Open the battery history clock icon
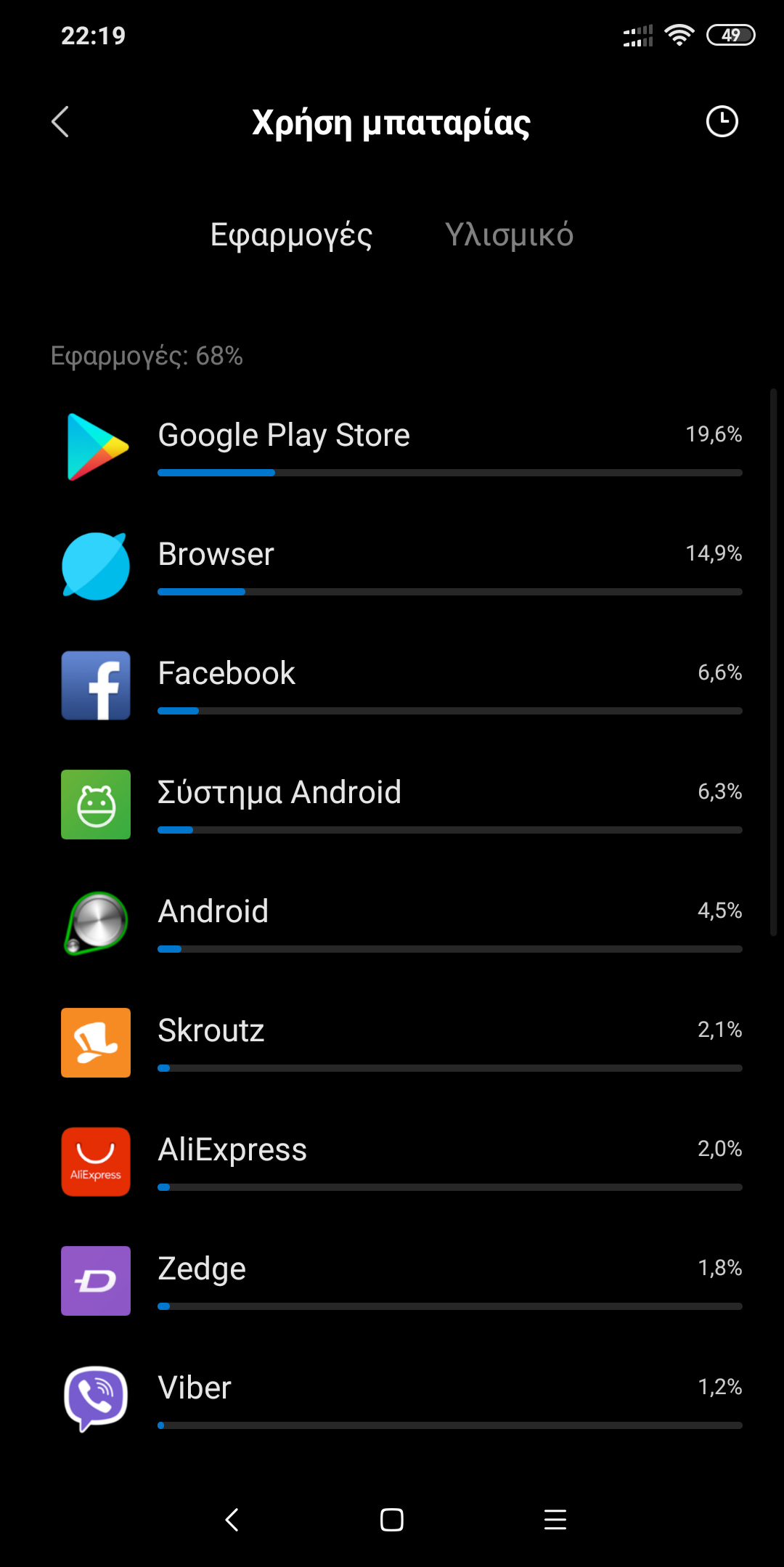The image size is (784, 1567). pos(722,122)
